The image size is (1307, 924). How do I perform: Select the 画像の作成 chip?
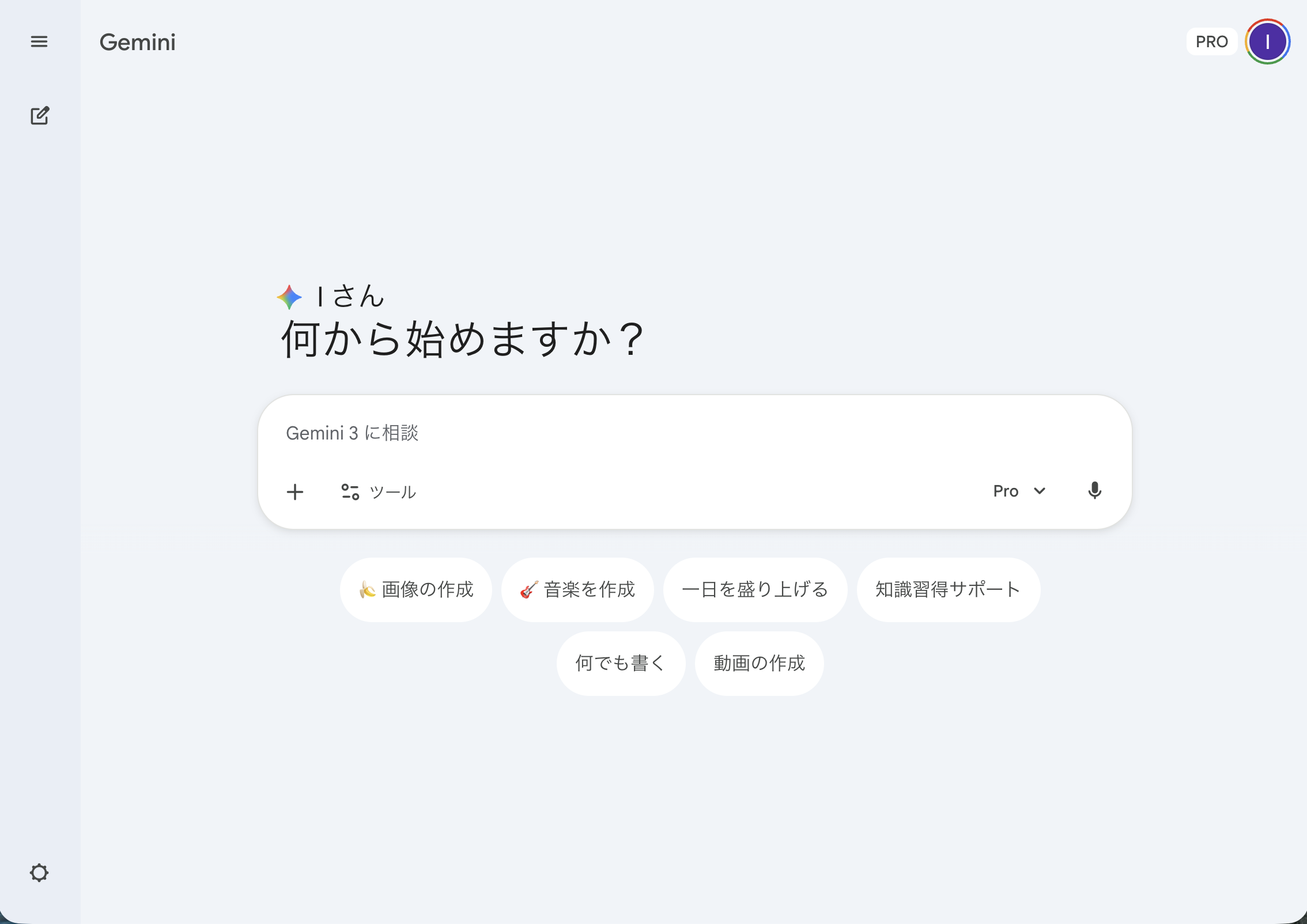click(416, 589)
